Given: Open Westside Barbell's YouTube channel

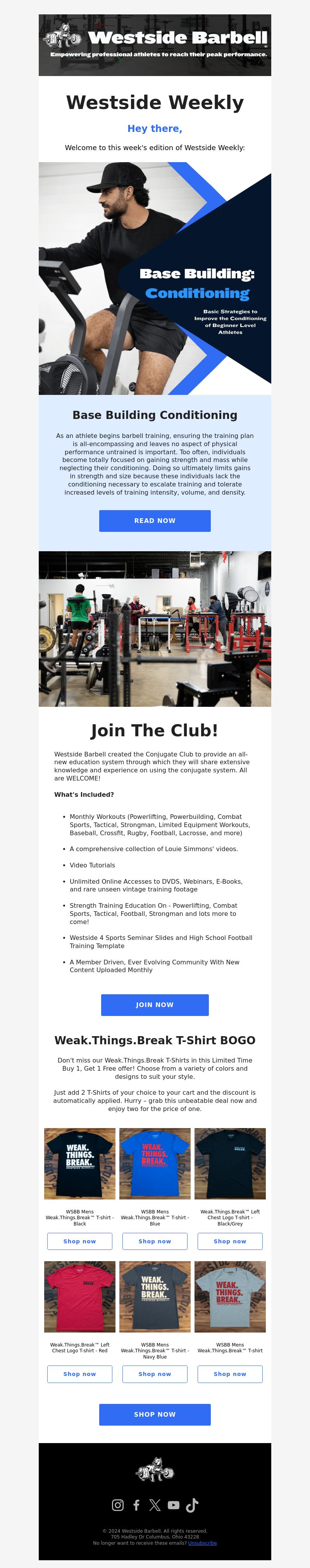Looking at the screenshot, I should click(x=174, y=1505).
